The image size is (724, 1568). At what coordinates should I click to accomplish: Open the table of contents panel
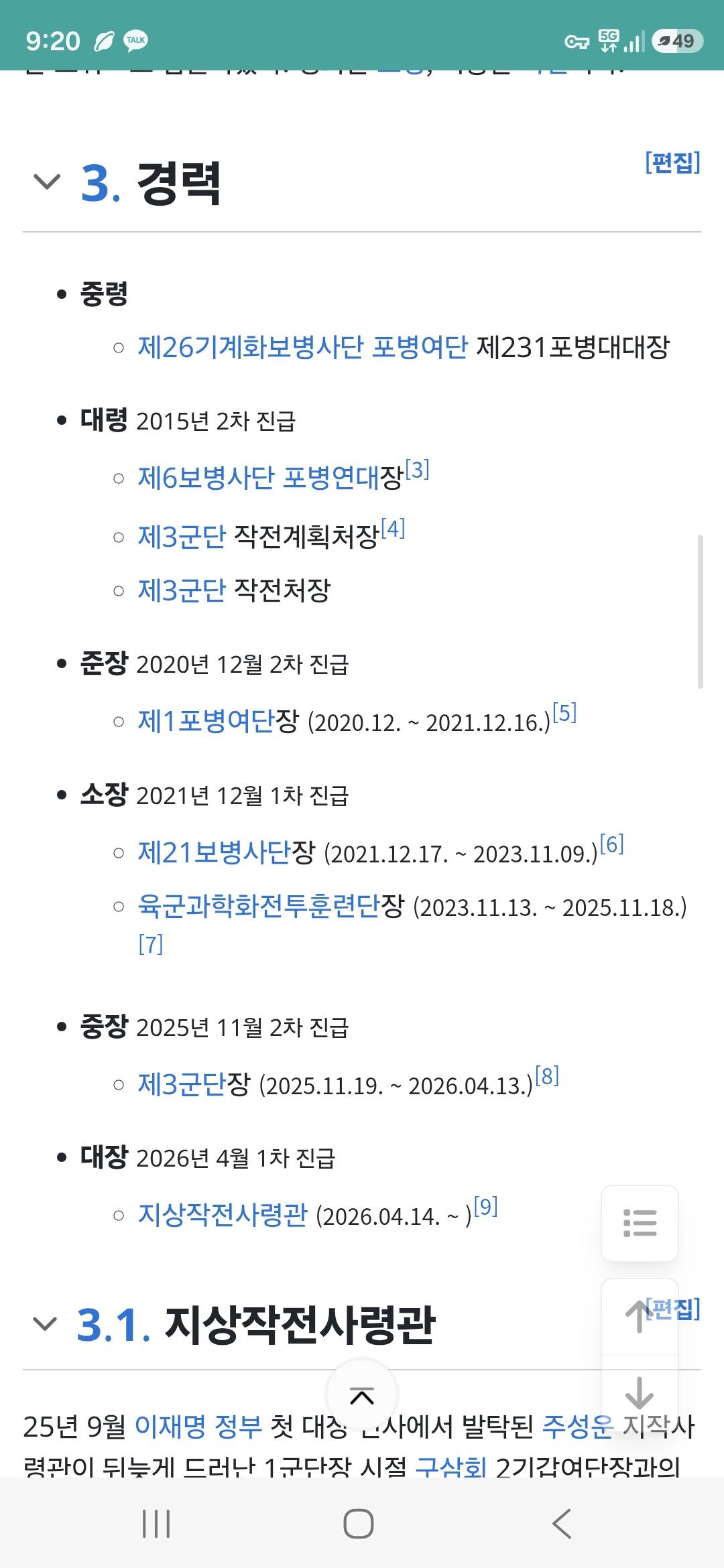(640, 1222)
